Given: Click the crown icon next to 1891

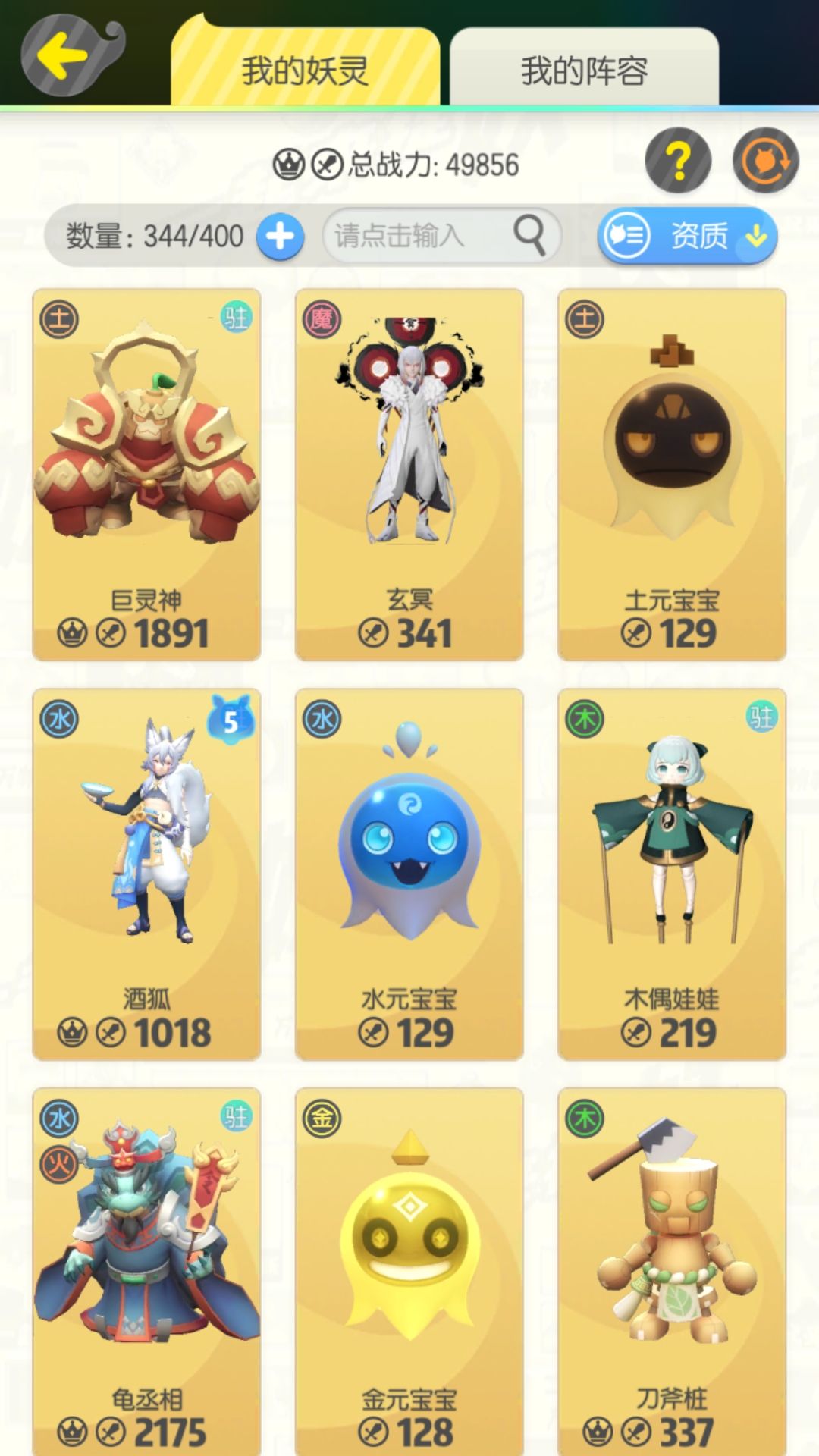Looking at the screenshot, I should pos(71,630).
